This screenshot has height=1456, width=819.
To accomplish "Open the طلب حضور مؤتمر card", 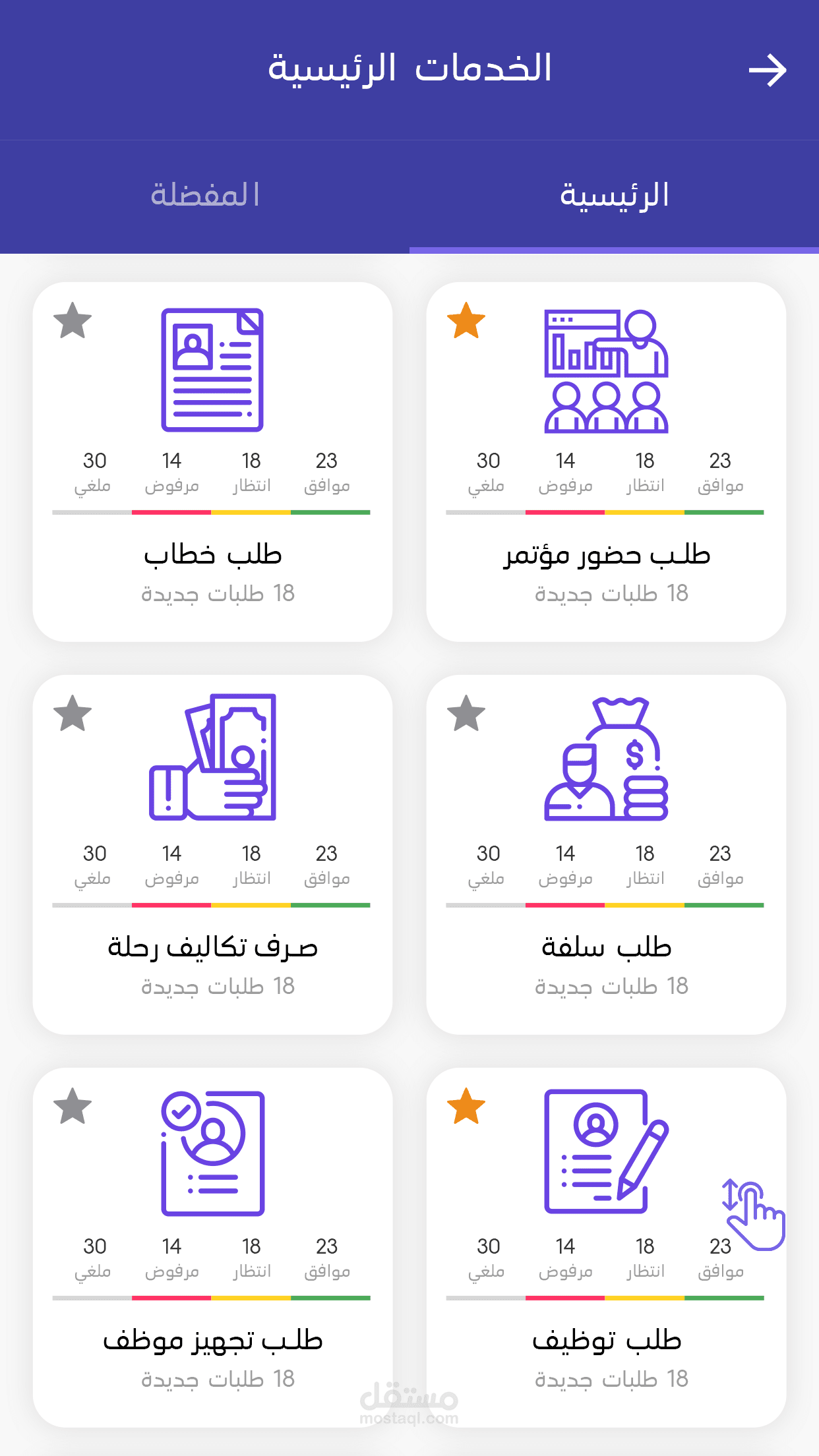I will (606, 554).
